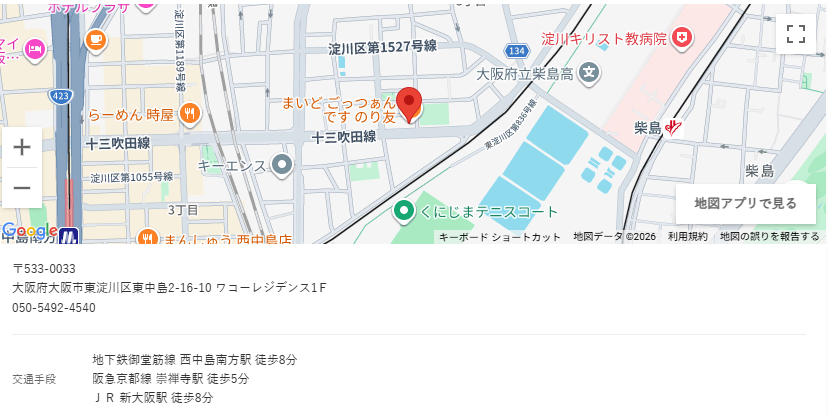Toggle fullscreen map view
Screen dimensions: 828x415
point(796,34)
